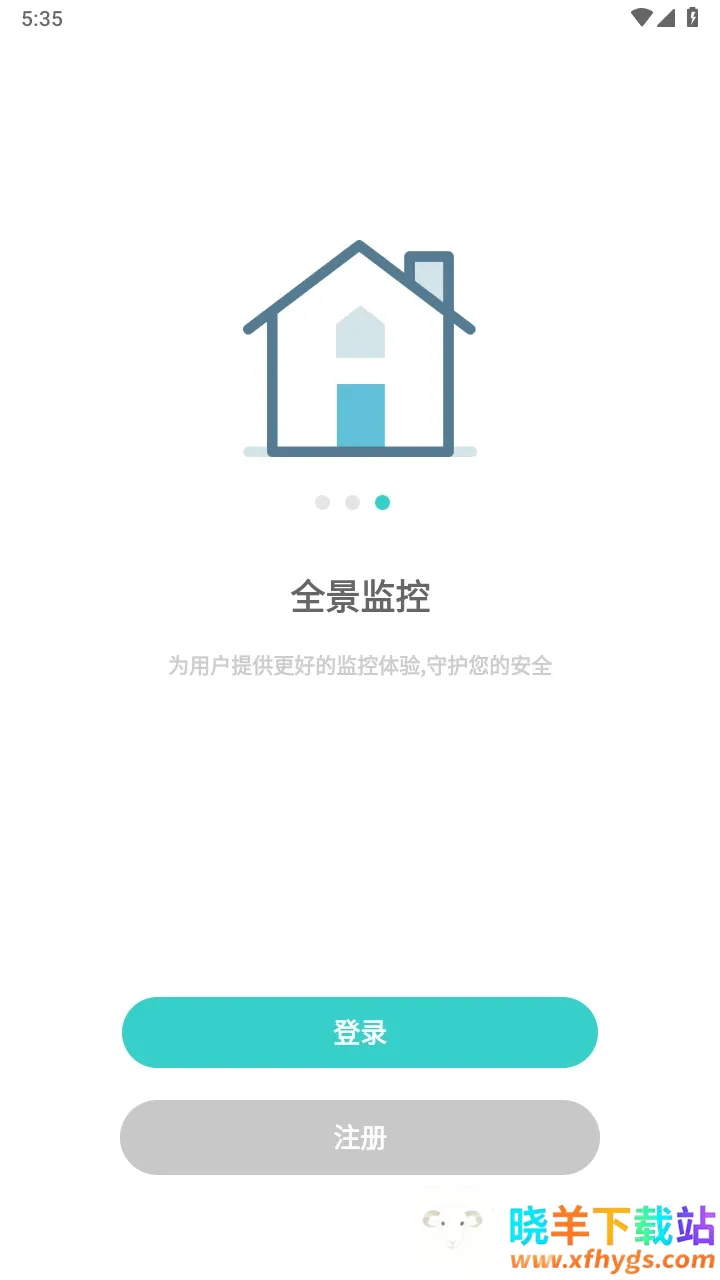Jump to the first onboarding page dot

322,502
